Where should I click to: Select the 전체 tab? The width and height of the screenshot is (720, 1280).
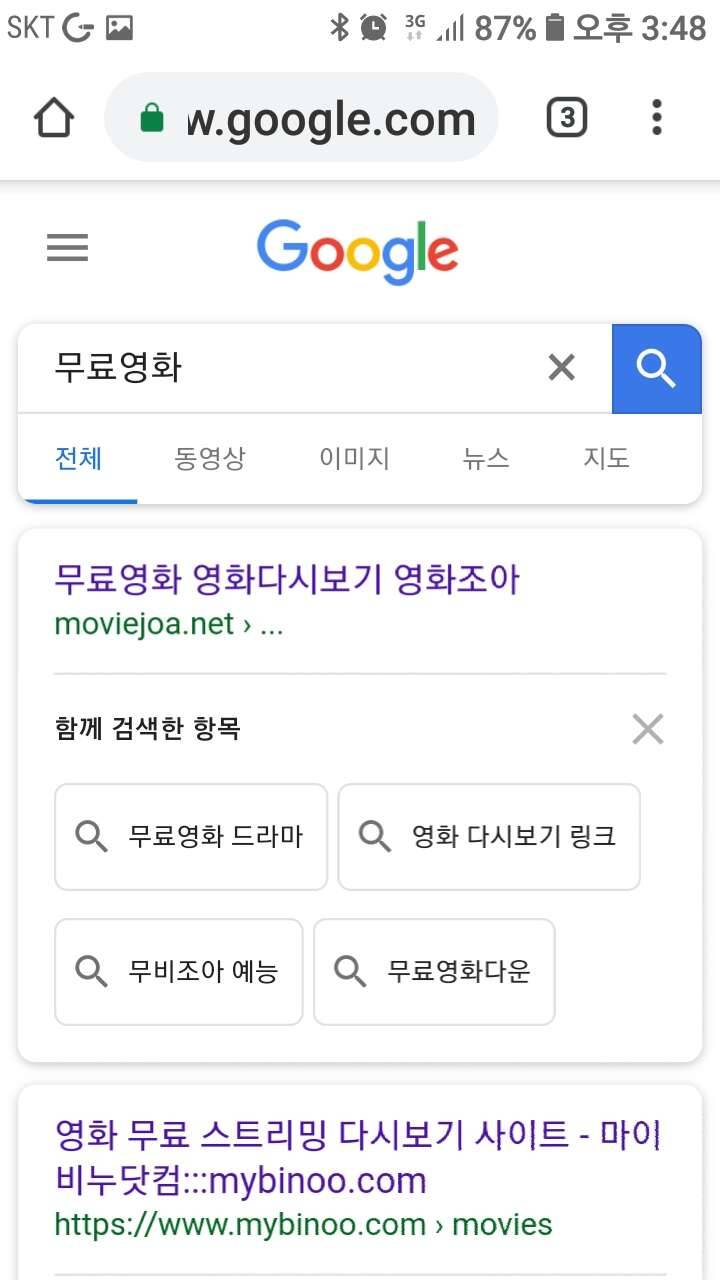(x=78, y=459)
